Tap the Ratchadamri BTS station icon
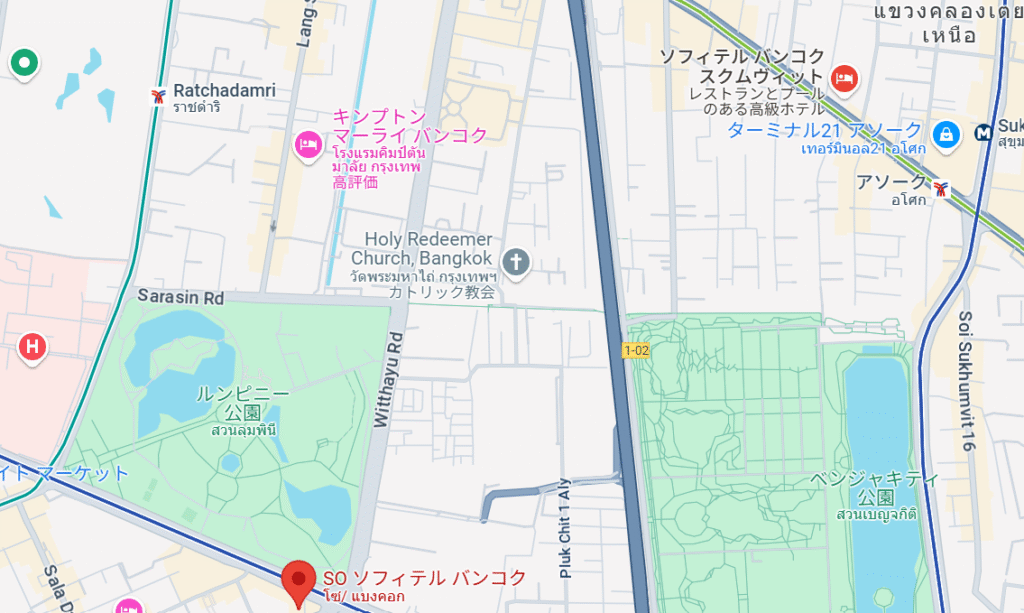1024x613 pixels. [x=157, y=96]
